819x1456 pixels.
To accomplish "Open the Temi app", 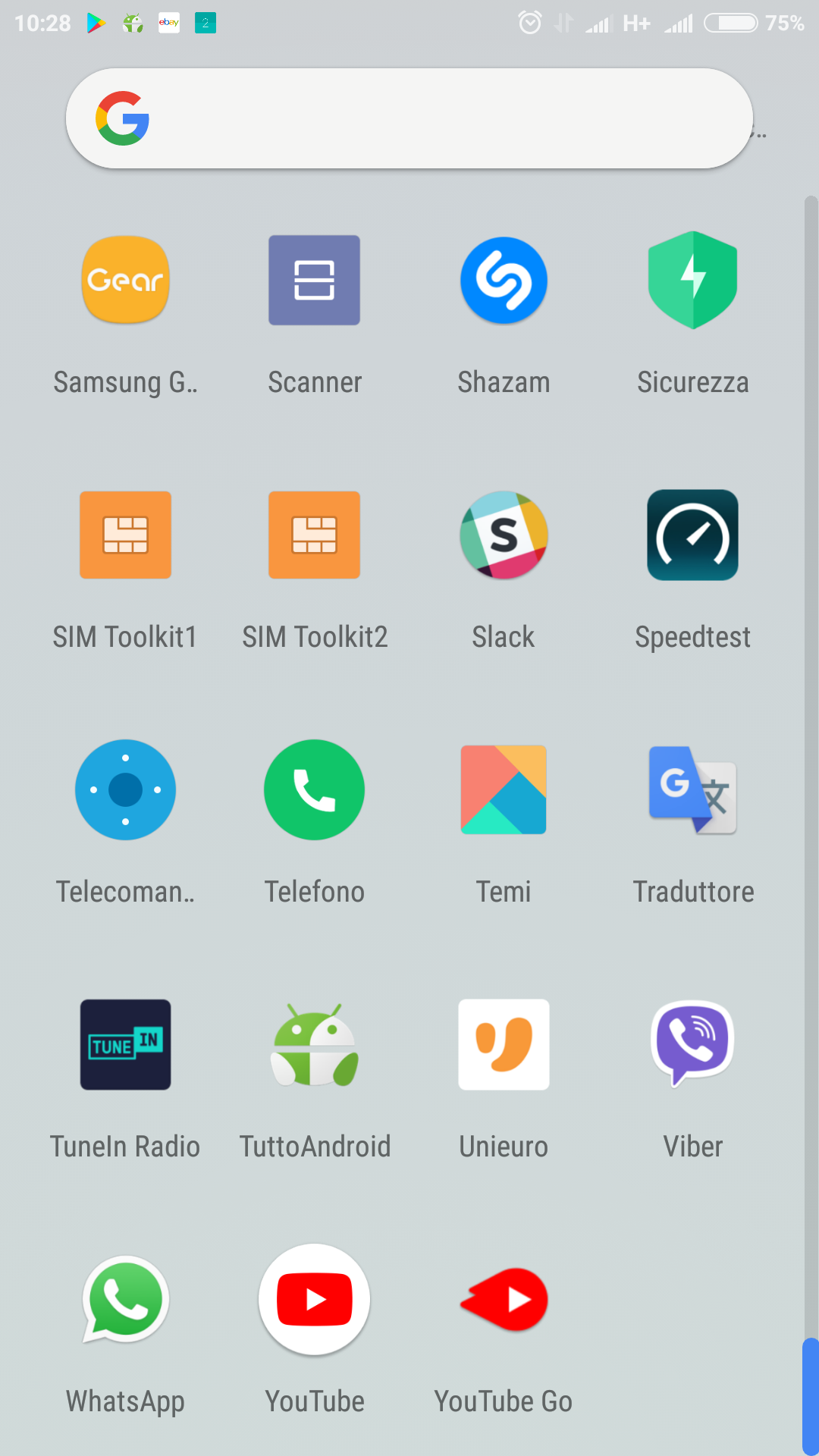I will (x=504, y=790).
